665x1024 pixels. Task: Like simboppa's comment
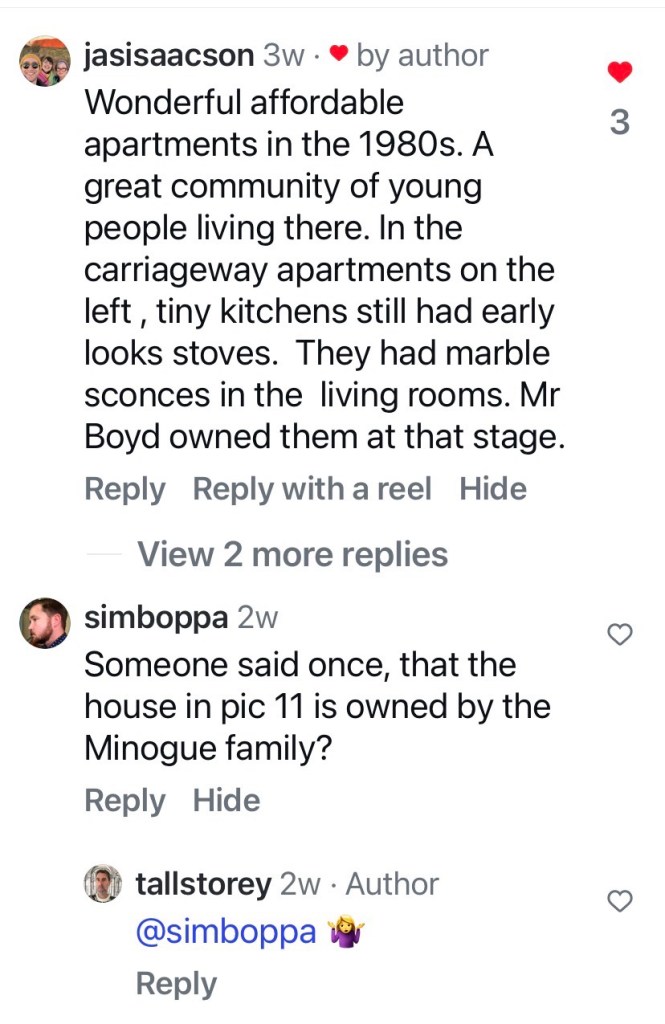[x=620, y=634]
